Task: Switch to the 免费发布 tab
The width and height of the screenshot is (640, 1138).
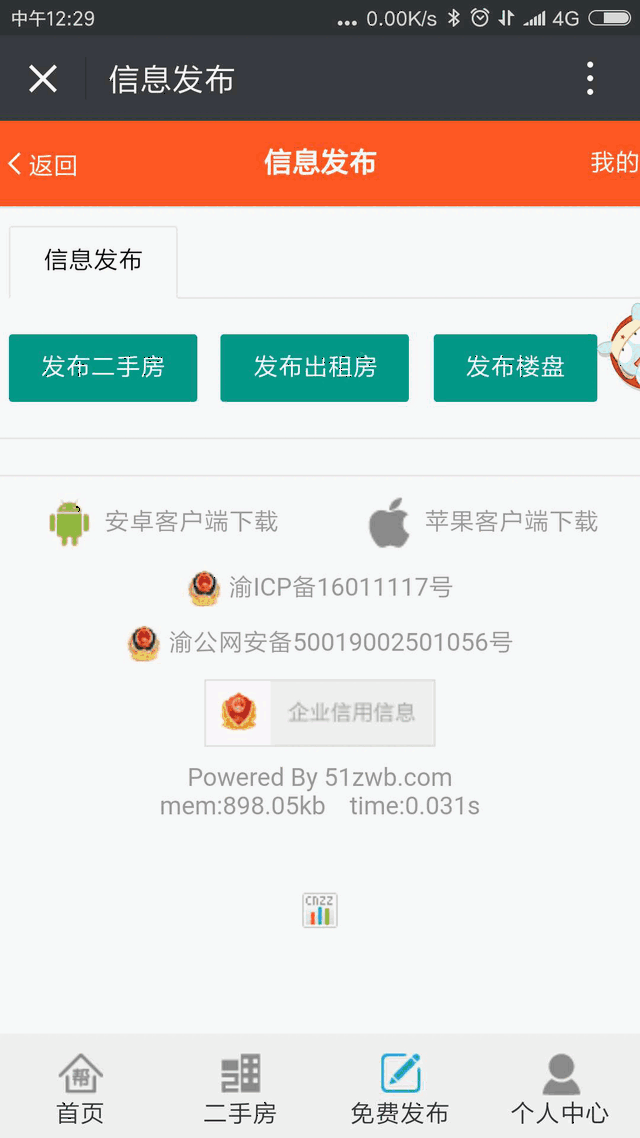Action: 400,1087
